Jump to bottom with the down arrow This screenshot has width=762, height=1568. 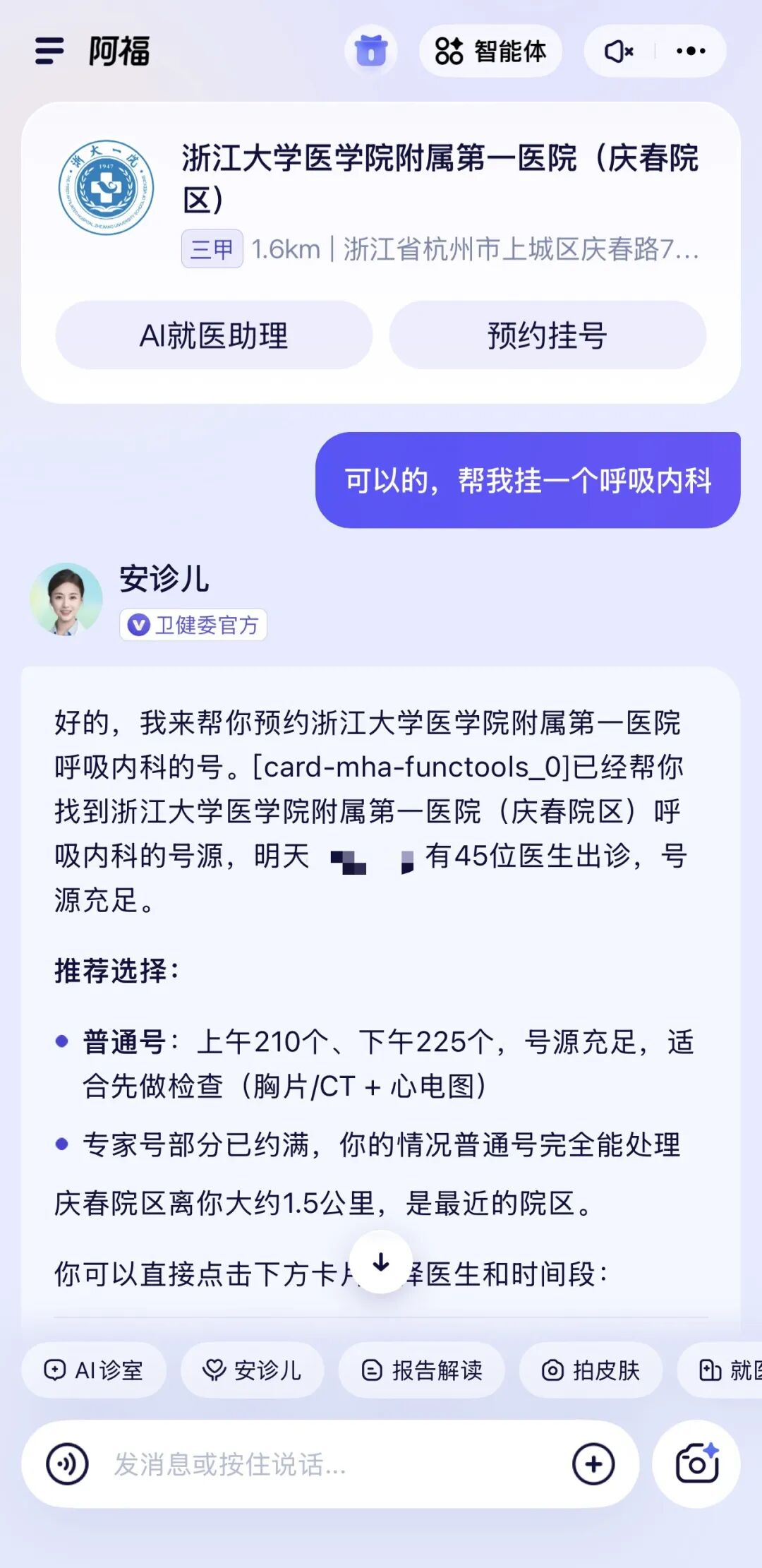[x=381, y=1262]
